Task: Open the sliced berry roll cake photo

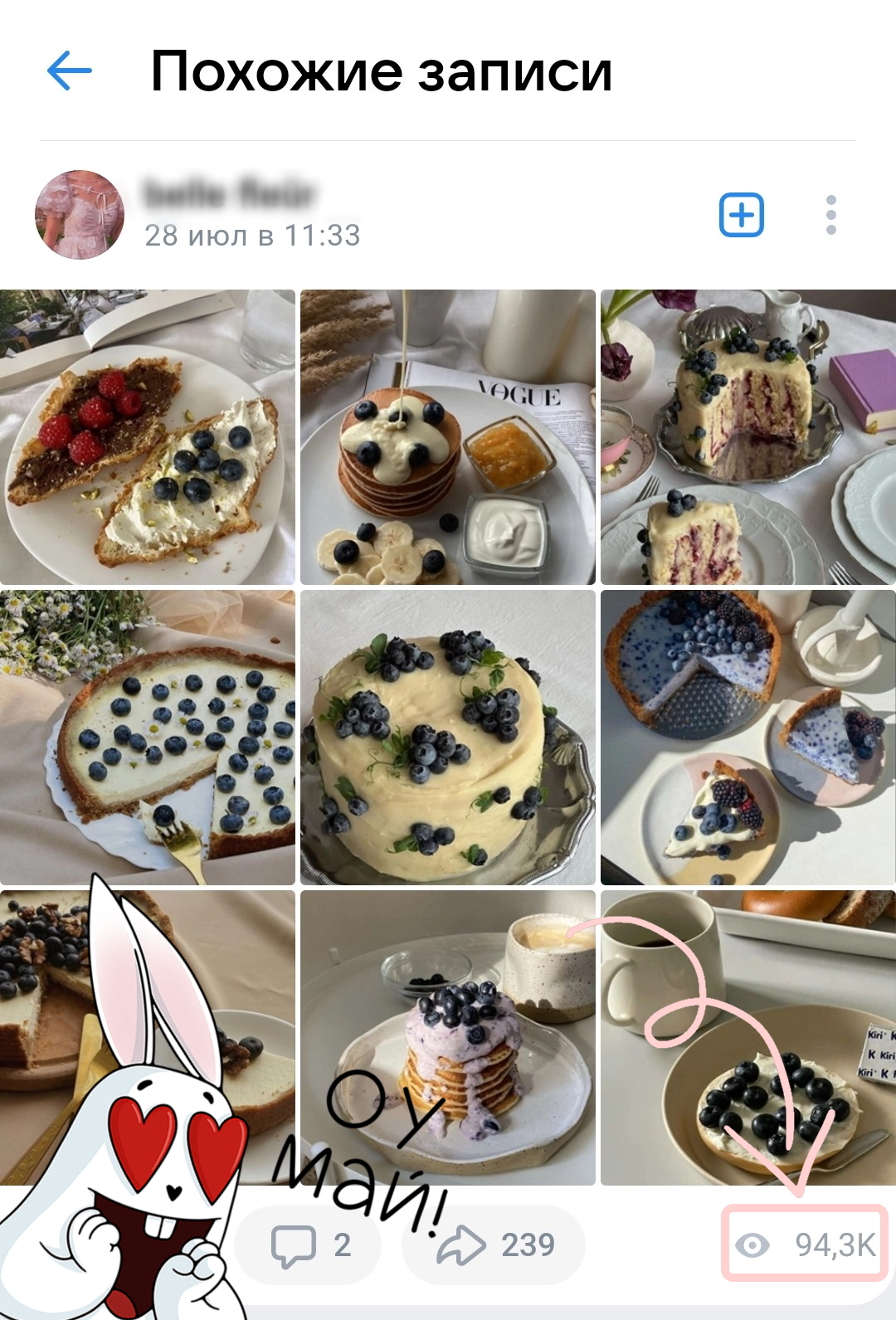Action: pyautogui.click(x=747, y=437)
